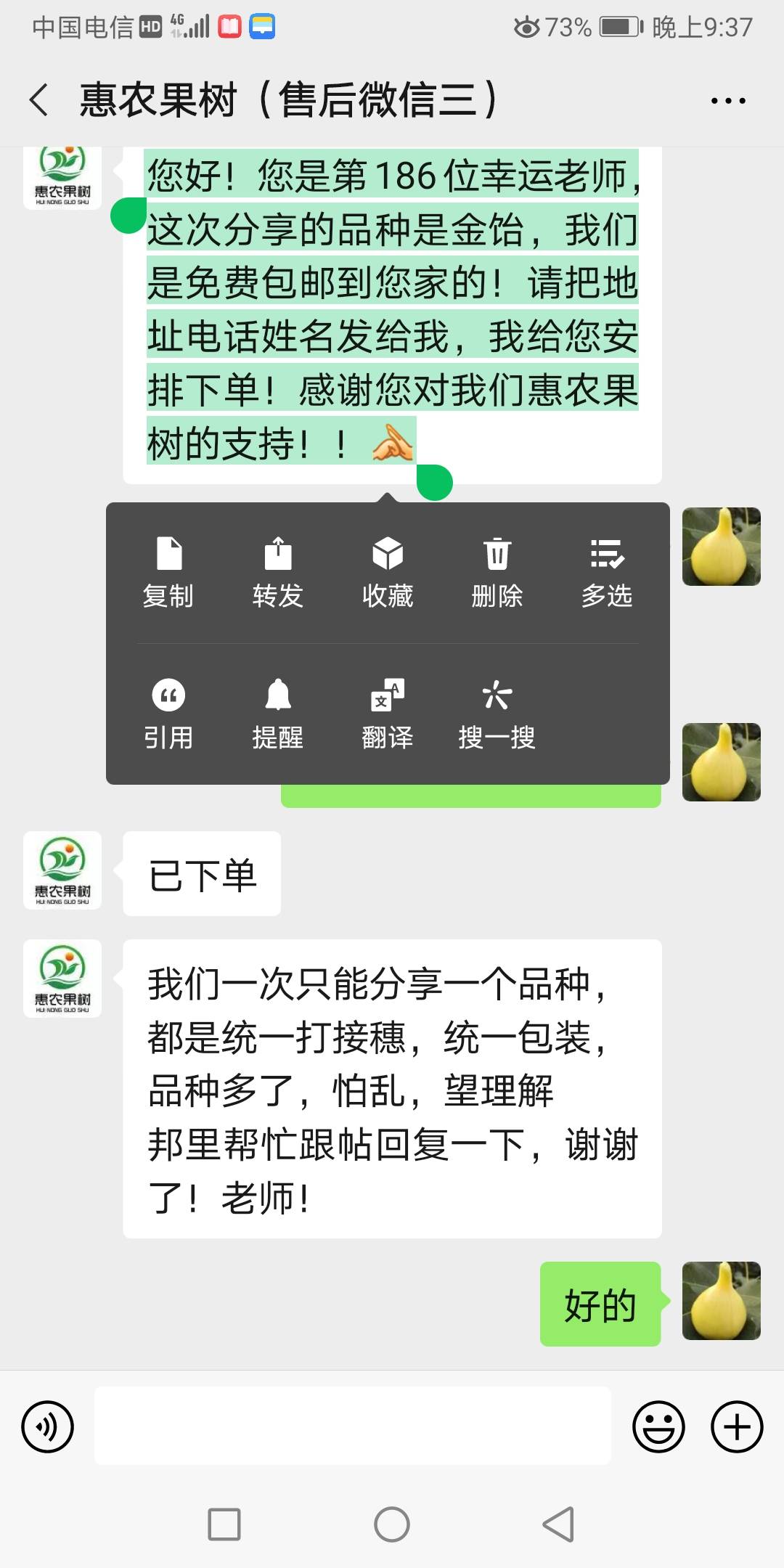Tap the system home button
784x1568 pixels.
pos(392,1524)
